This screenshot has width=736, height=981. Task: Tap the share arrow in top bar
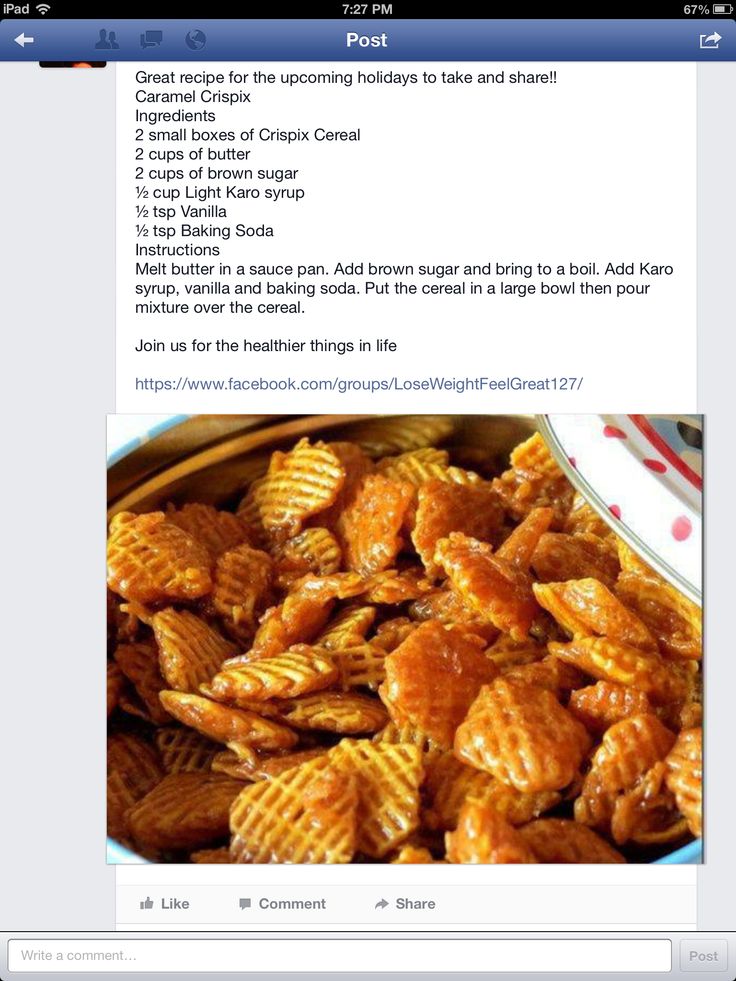click(710, 40)
